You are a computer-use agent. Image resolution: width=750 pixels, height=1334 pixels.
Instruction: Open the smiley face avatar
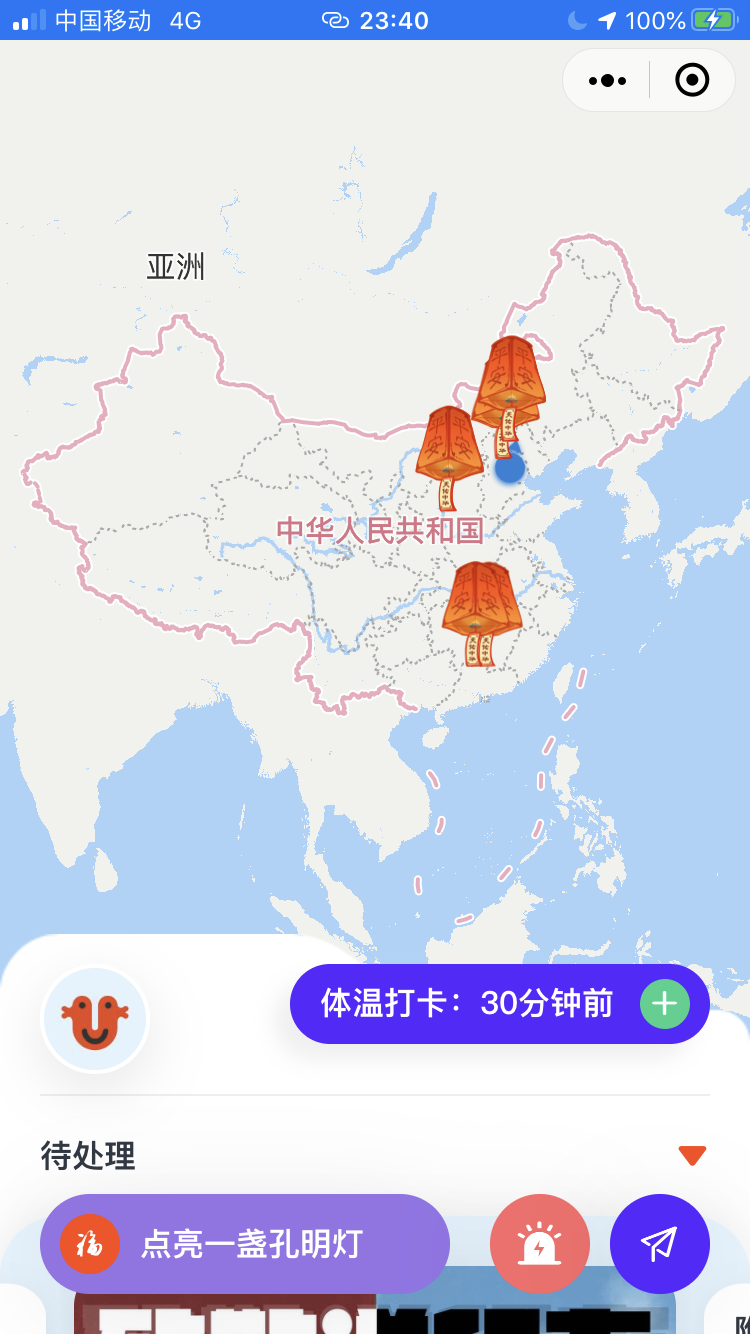tap(95, 1020)
